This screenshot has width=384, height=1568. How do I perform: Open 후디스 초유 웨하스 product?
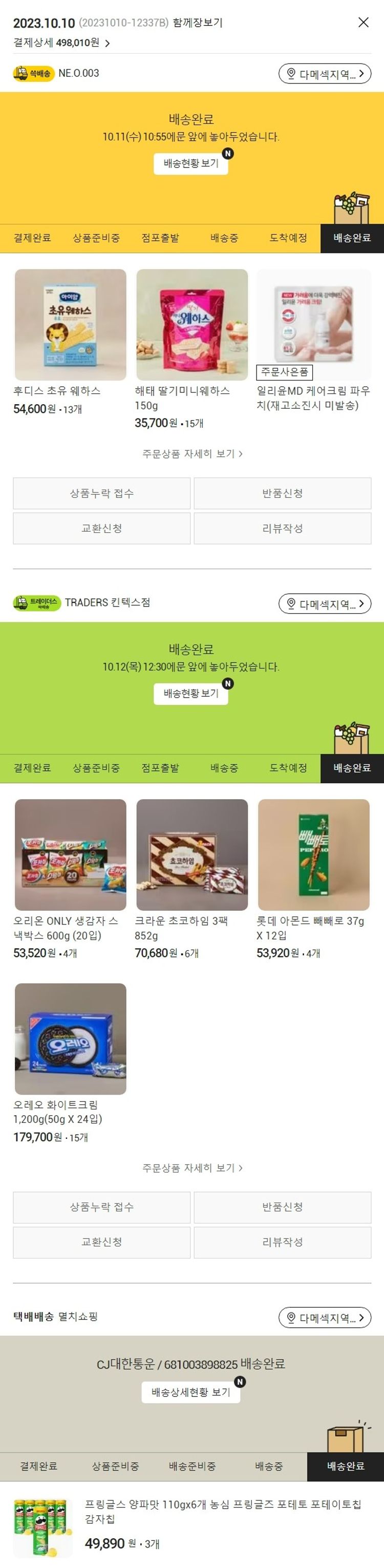(x=71, y=325)
